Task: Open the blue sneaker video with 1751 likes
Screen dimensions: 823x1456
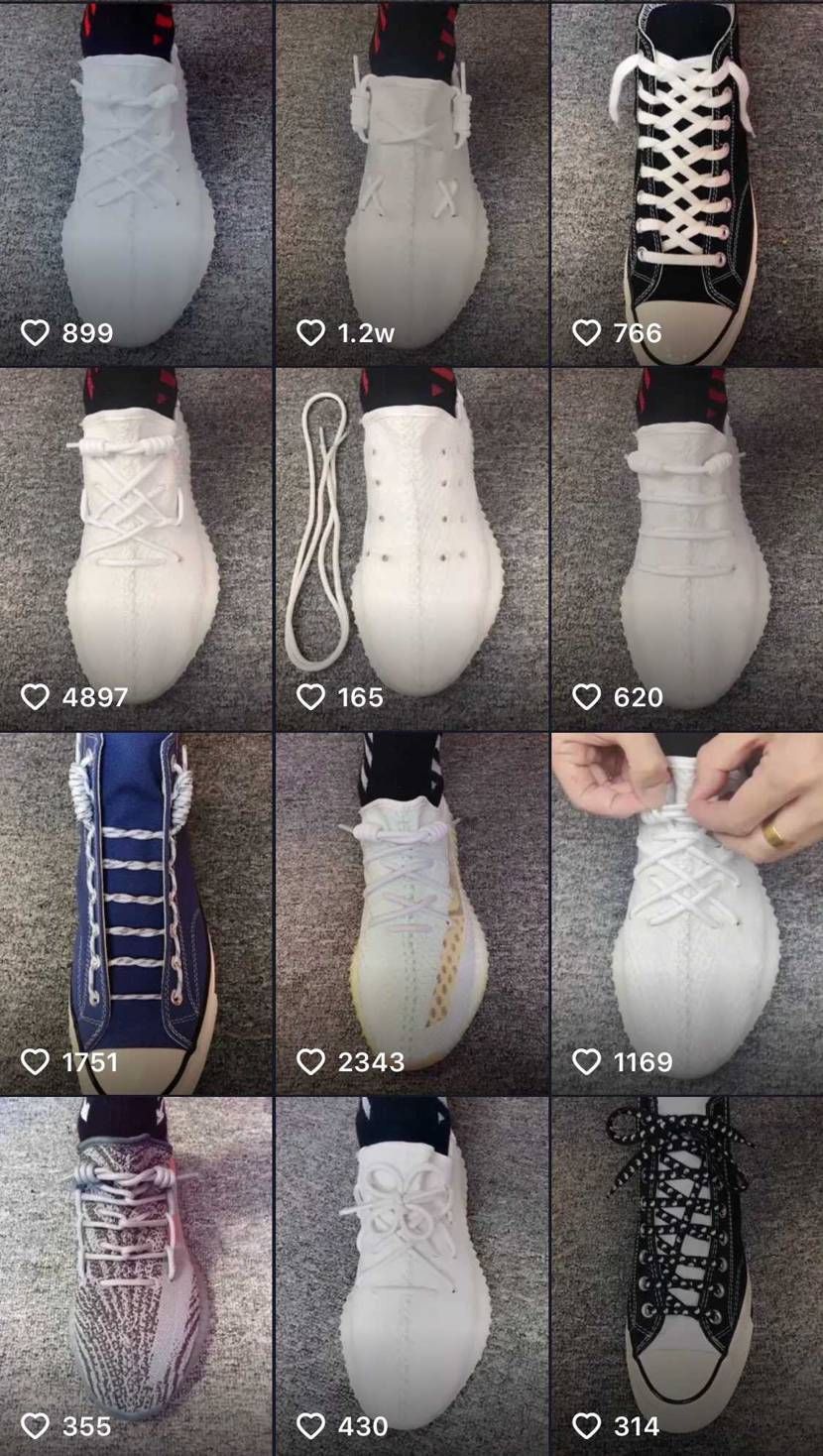Action: pos(137,912)
